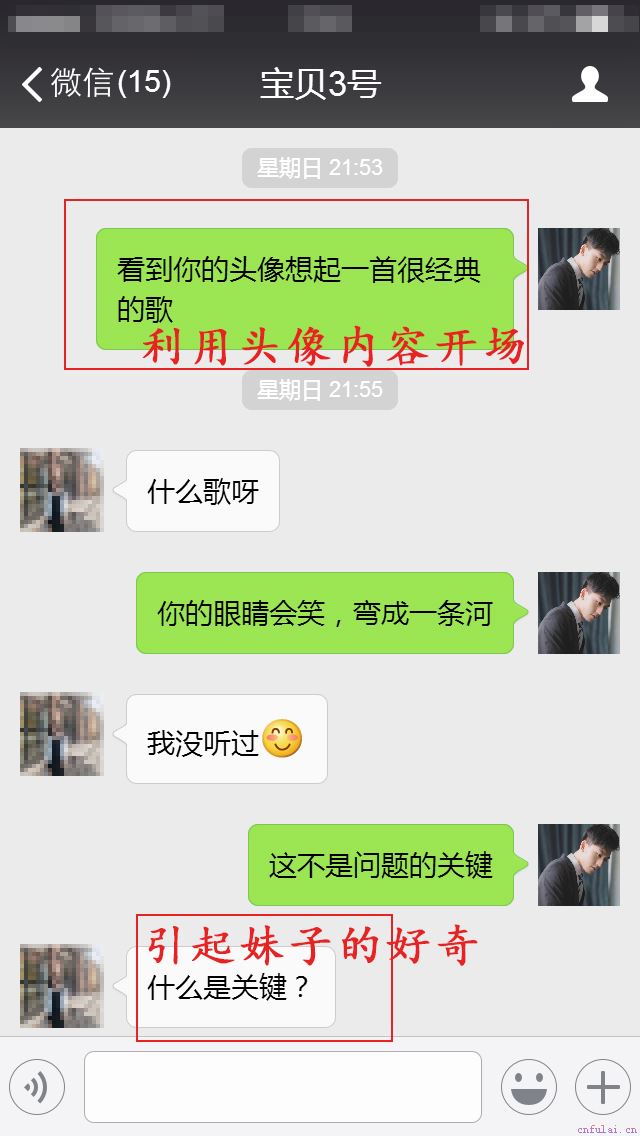The height and width of the screenshot is (1136, 640).
Task: Focus the message text field
Action: (282, 1087)
